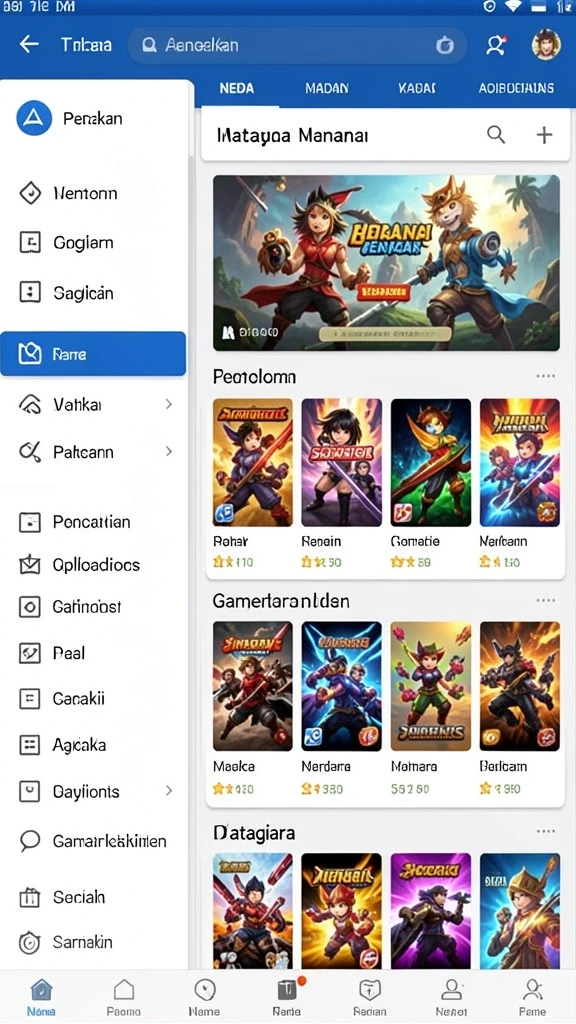Tap the search icon beside Matayoa Mananai
576x1024 pixels.
pyautogui.click(x=496, y=135)
